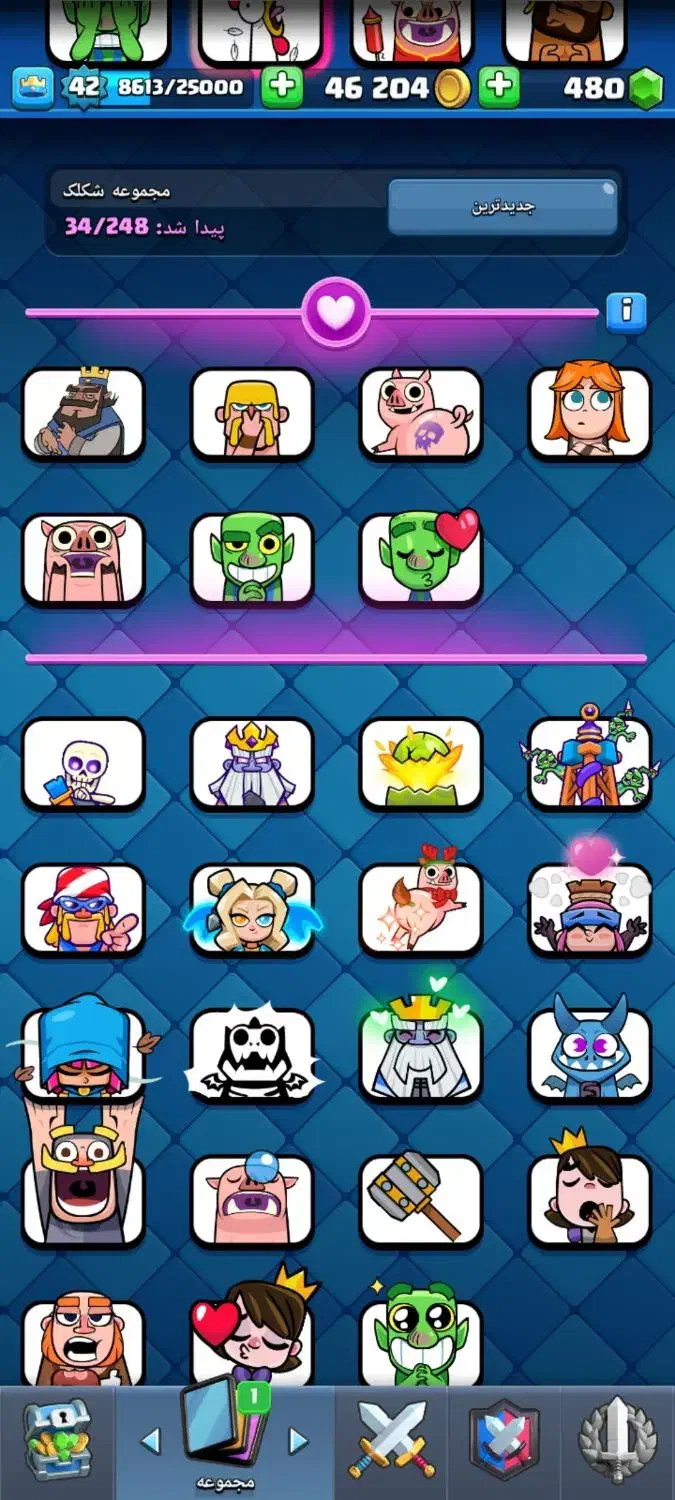The width and height of the screenshot is (675, 1500).
Task: Select the pig with skull tattoo emote
Action: pos(421,413)
